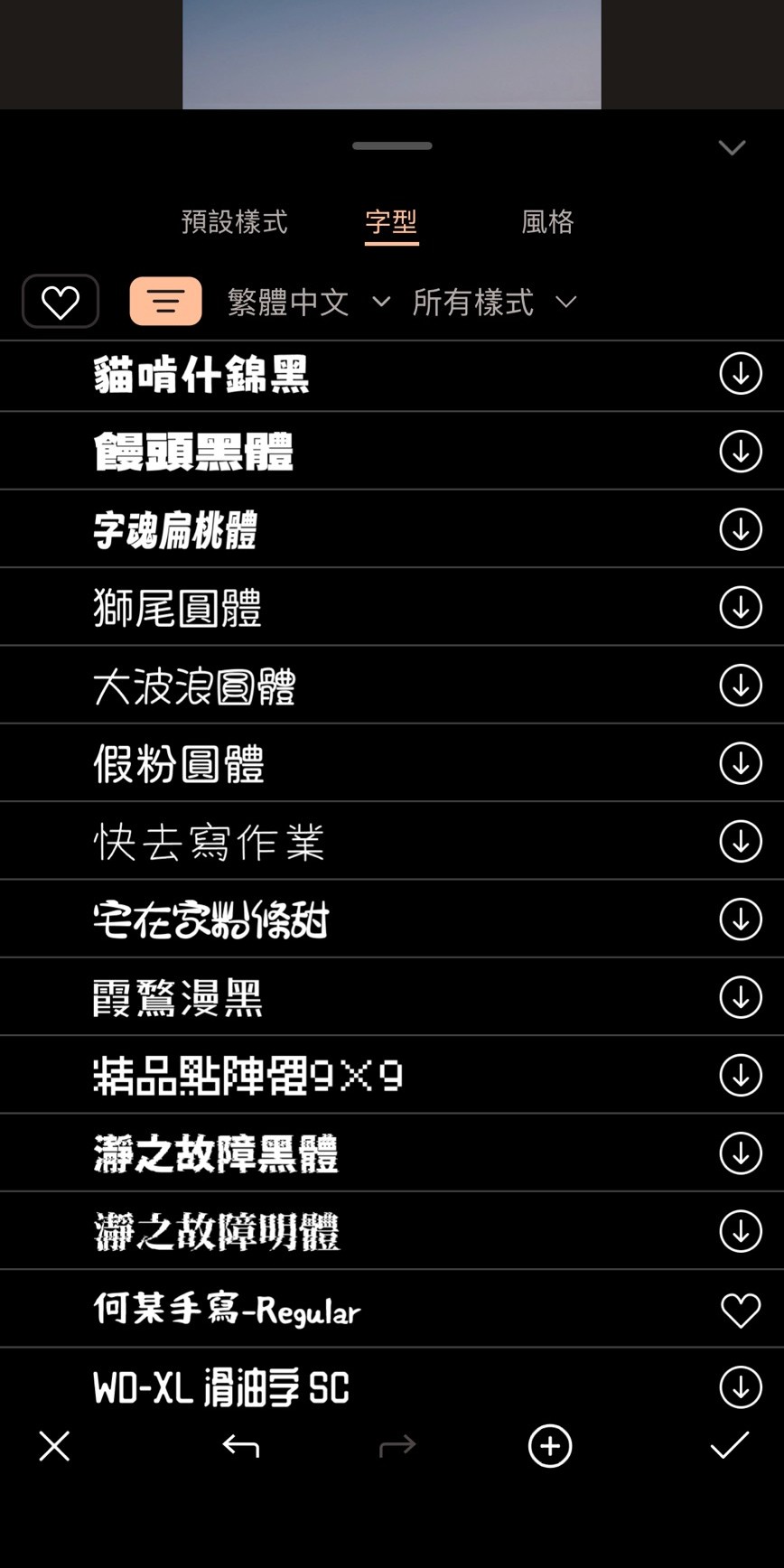Viewport: 784px width, 1568px height.
Task: Download the 假粉圓體 font
Action: [x=740, y=762]
